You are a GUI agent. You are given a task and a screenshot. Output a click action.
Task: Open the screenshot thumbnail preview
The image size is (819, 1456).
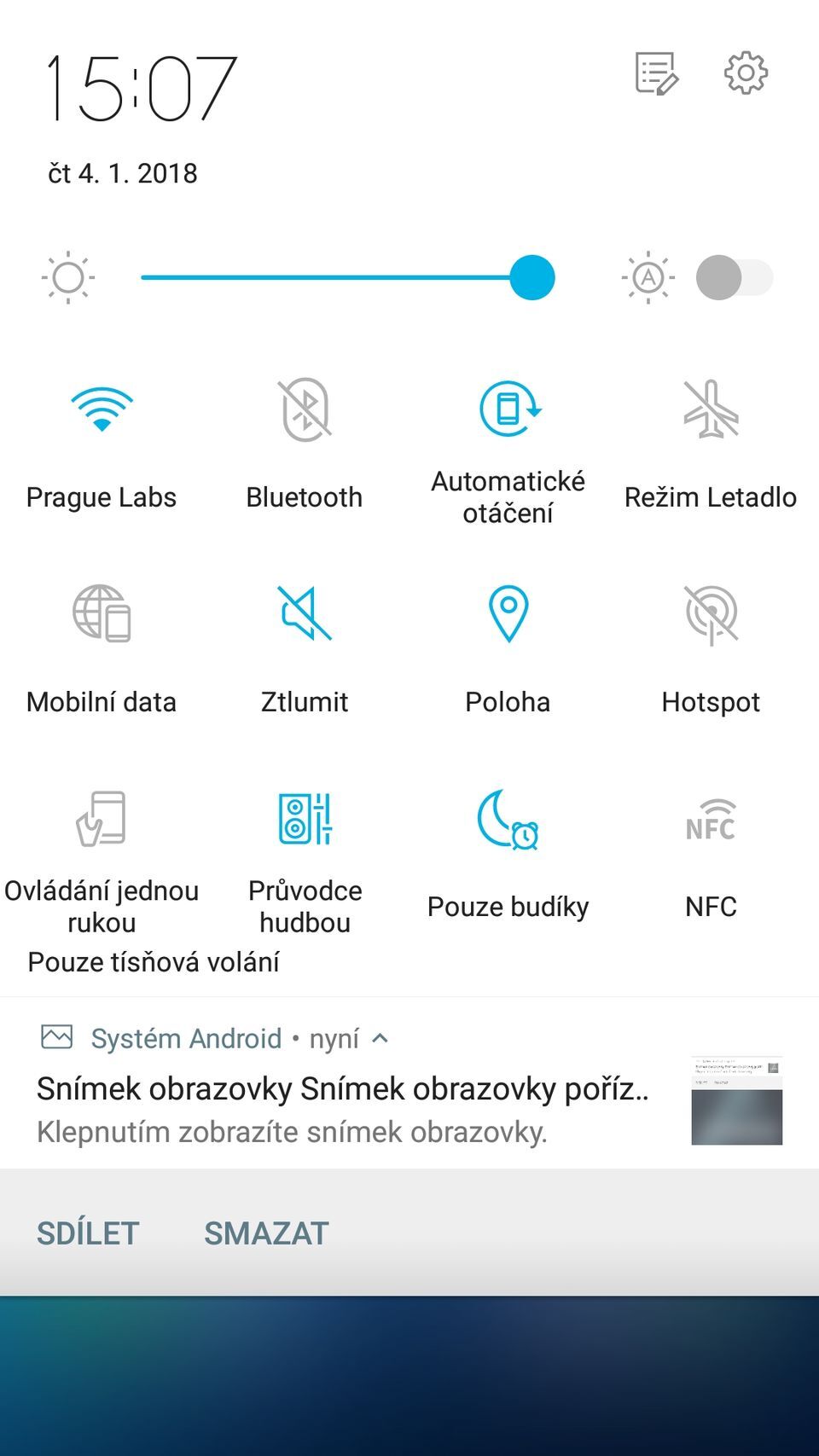click(x=736, y=1100)
